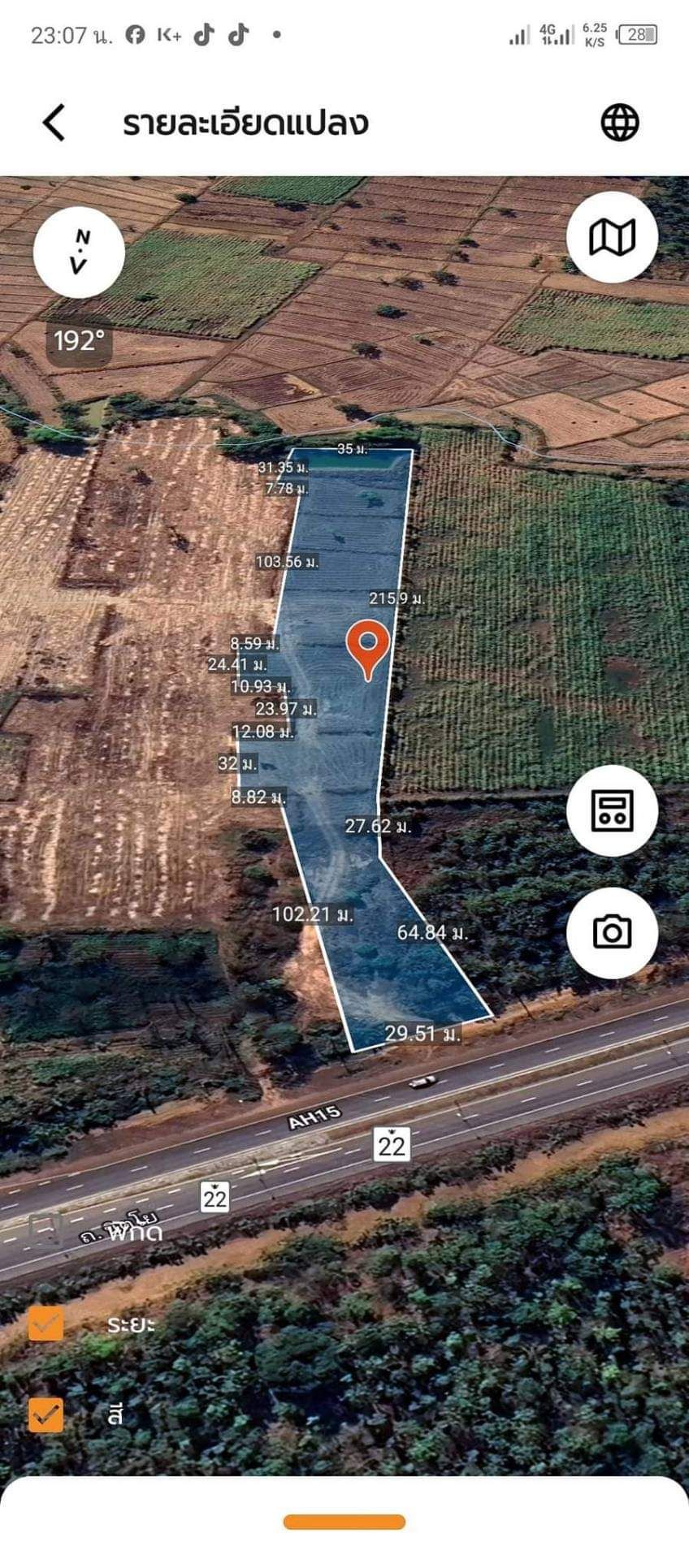Tap the compass north indicator button
The height and width of the screenshot is (1568, 689).
point(79,252)
